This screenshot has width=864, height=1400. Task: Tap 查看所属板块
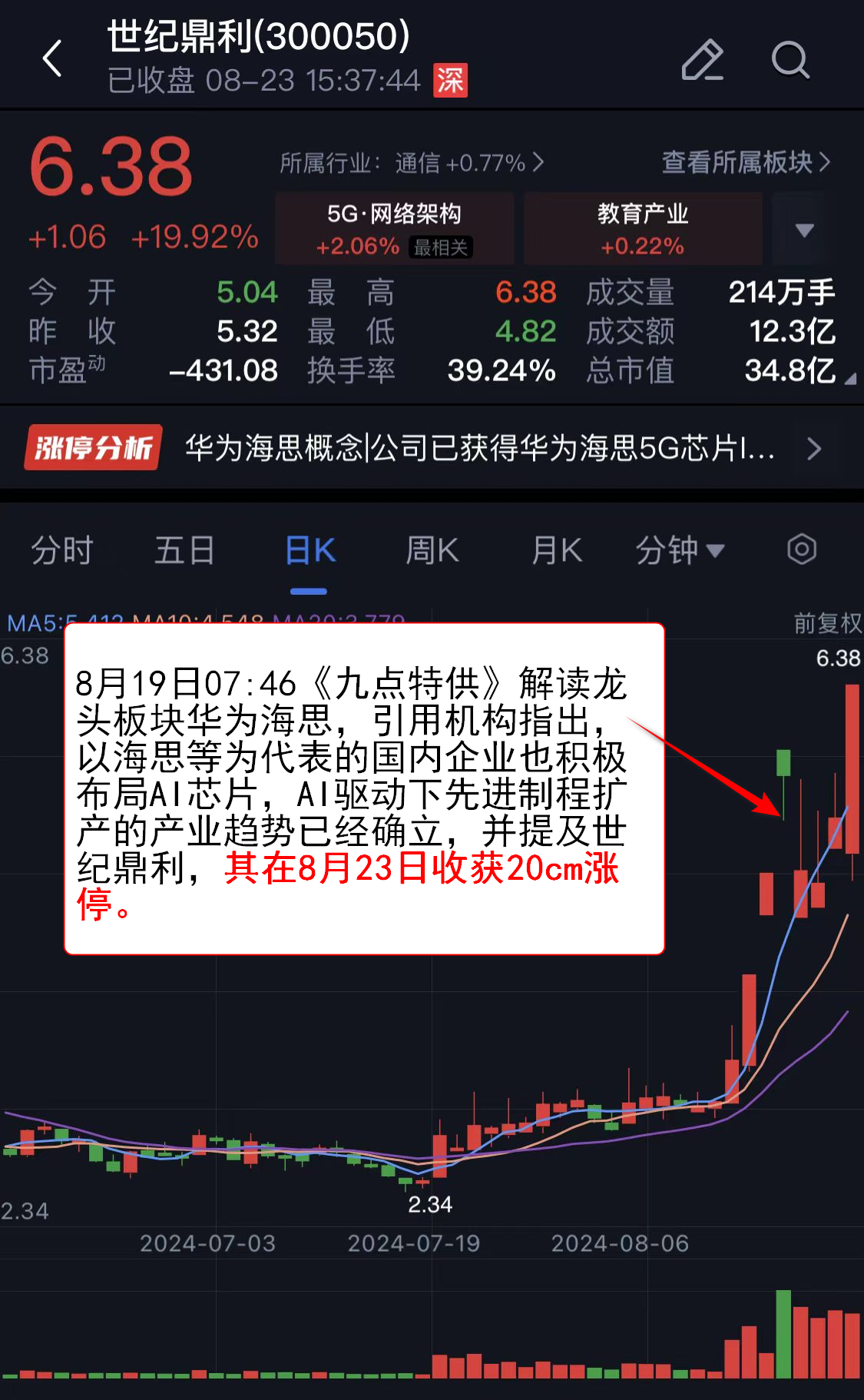pyautogui.click(x=745, y=162)
